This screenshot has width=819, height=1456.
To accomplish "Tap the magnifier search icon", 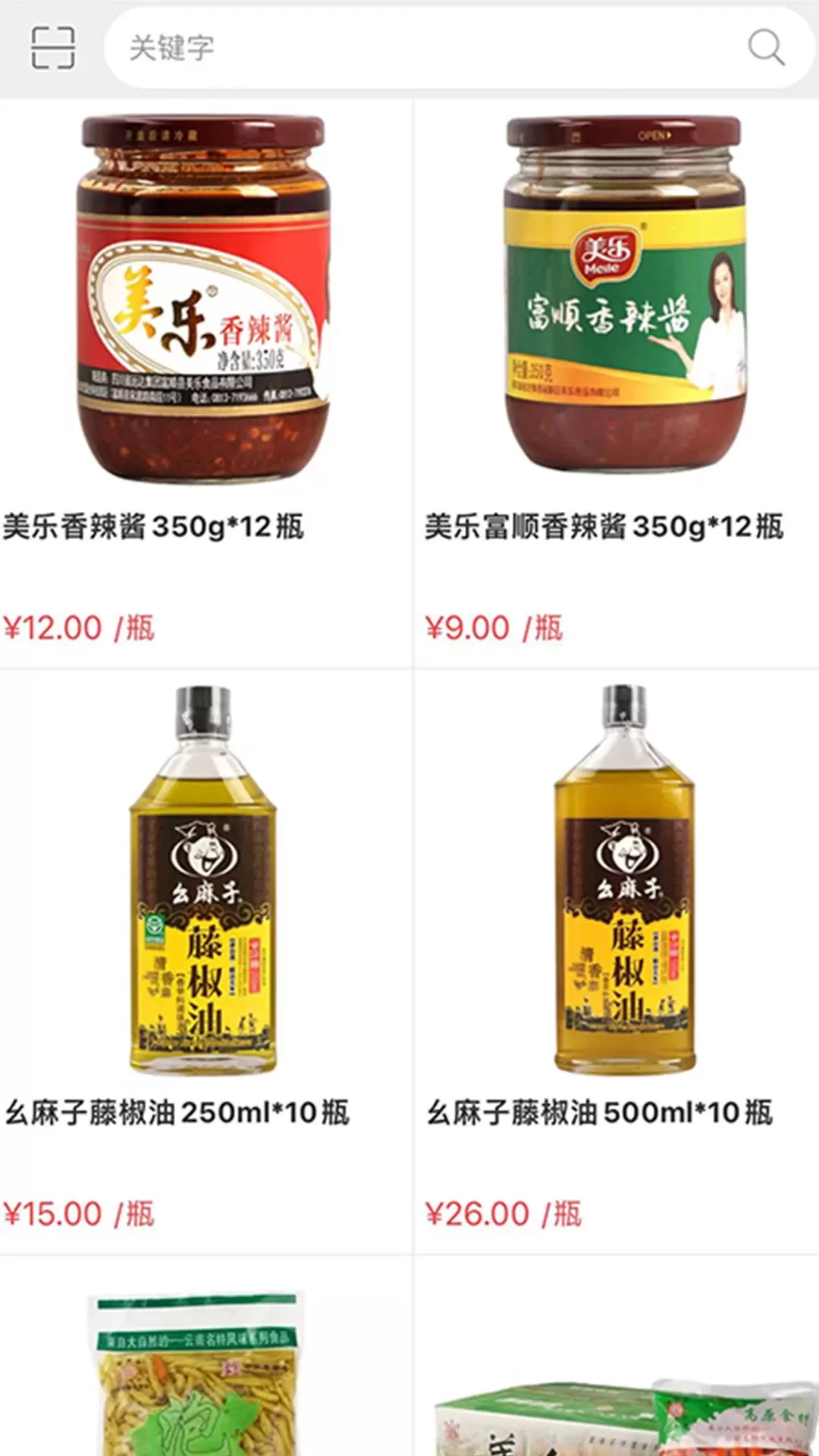I will [765, 48].
